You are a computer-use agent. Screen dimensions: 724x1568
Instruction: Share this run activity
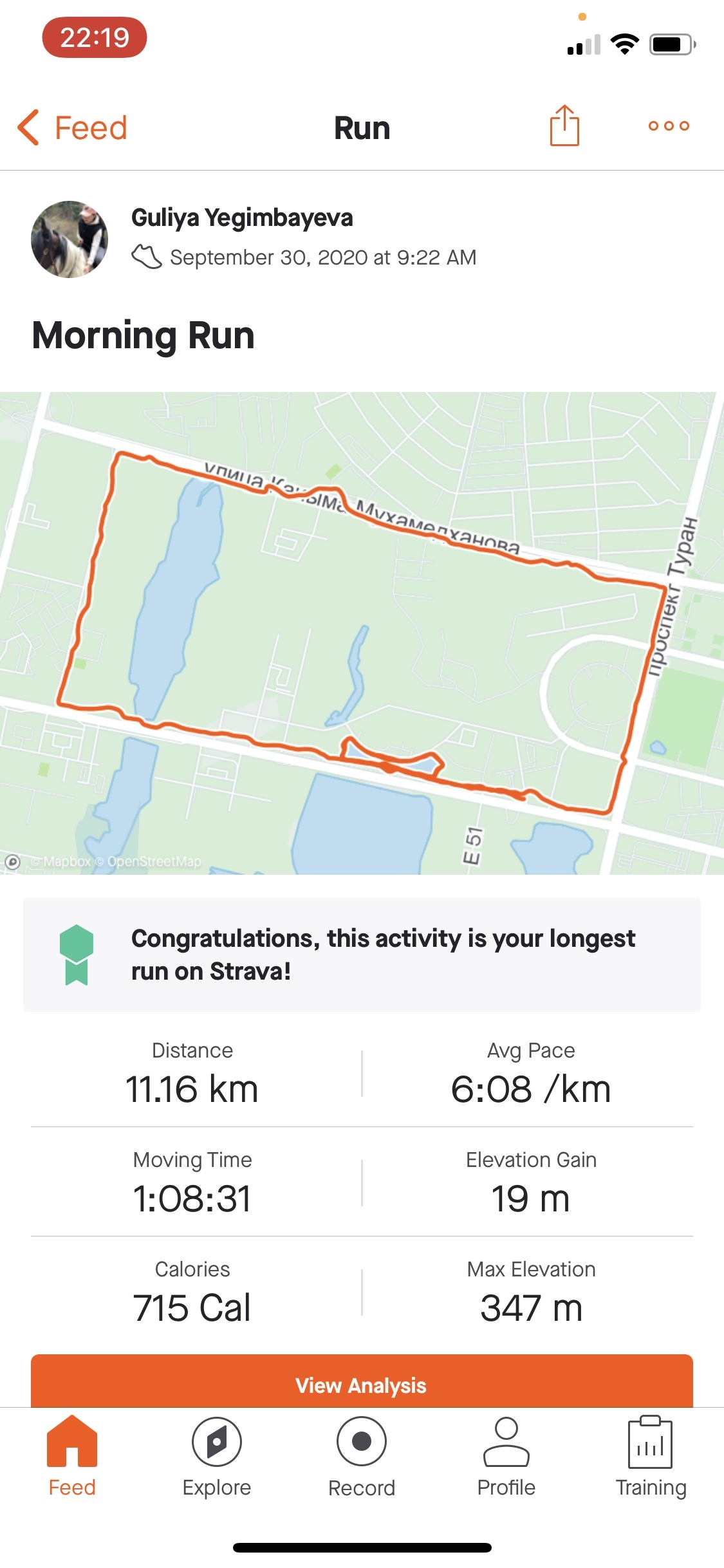pyautogui.click(x=564, y=126)
